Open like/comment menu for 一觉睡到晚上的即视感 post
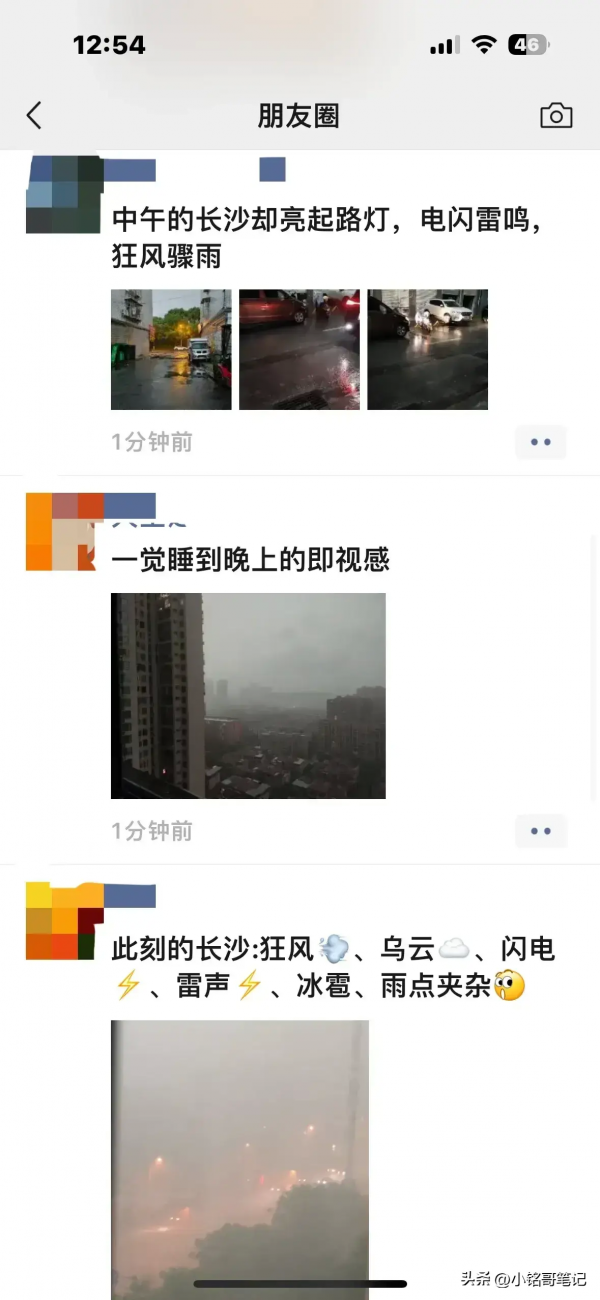This screenshot has width=600, height=1300. [x=541, y=831]
